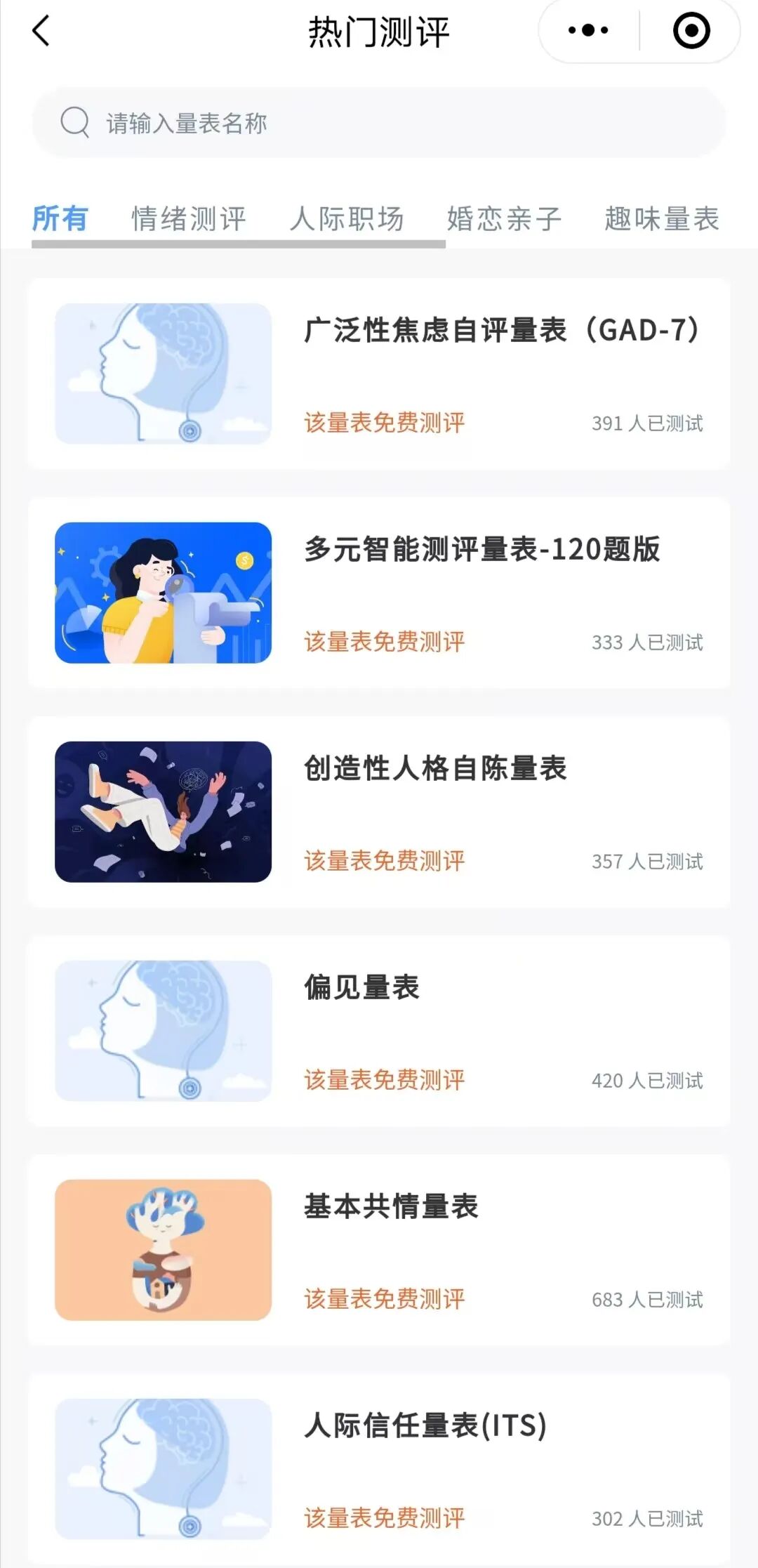
Task: Show the 婚恋亲子 category
Action: [505, 218]
